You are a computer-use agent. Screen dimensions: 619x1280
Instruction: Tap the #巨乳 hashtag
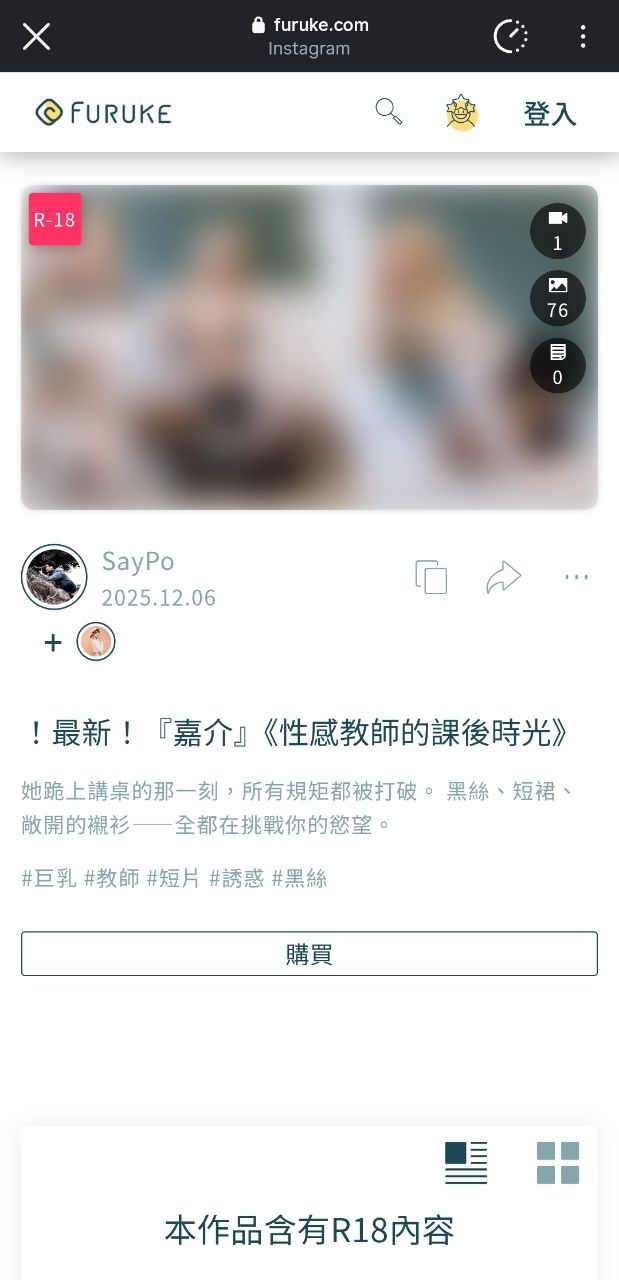click(x=49, y=878)
